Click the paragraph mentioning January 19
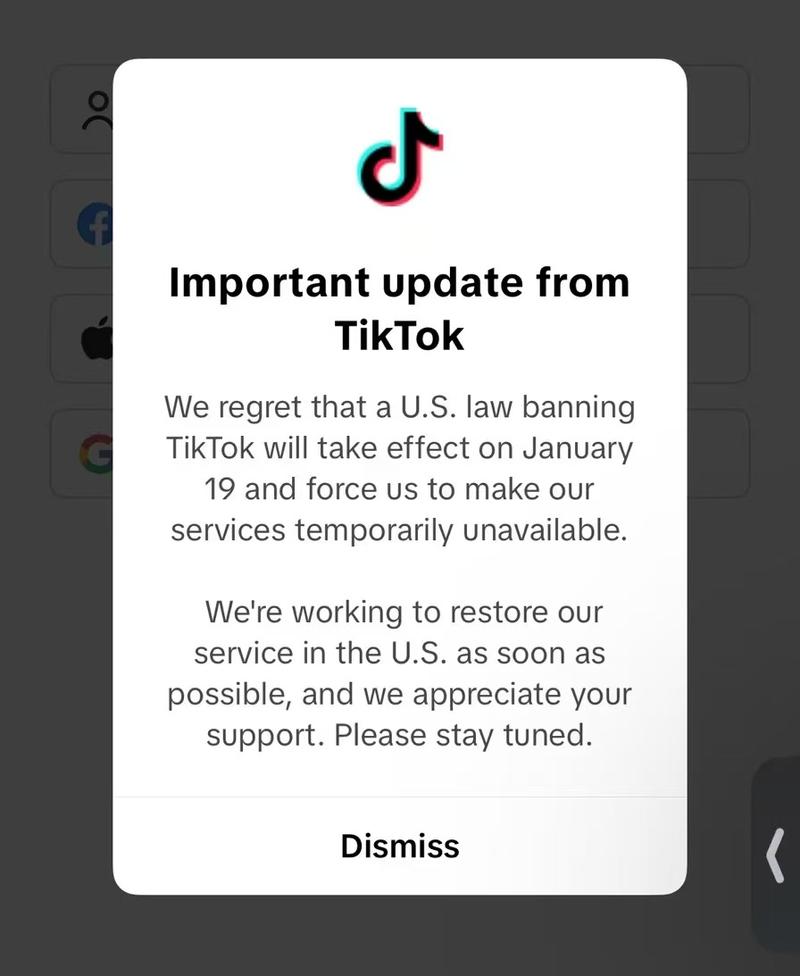 tap(399, 468)
